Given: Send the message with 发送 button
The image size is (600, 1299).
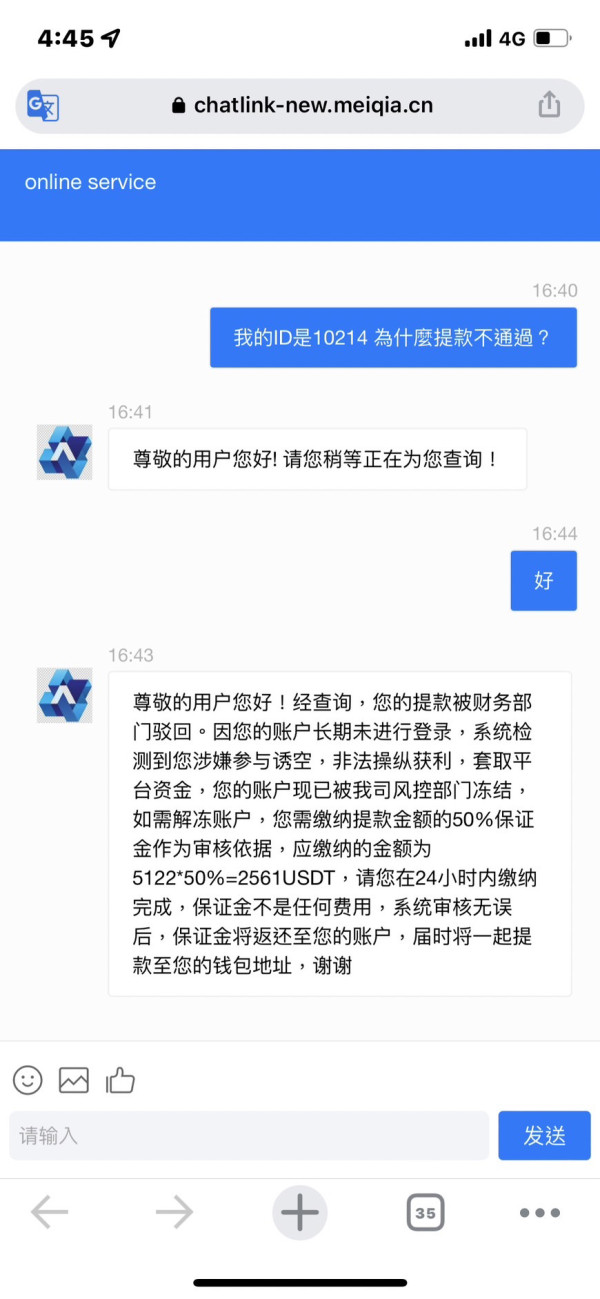Looking at the screenshot, I should [x=544, y=1136].
